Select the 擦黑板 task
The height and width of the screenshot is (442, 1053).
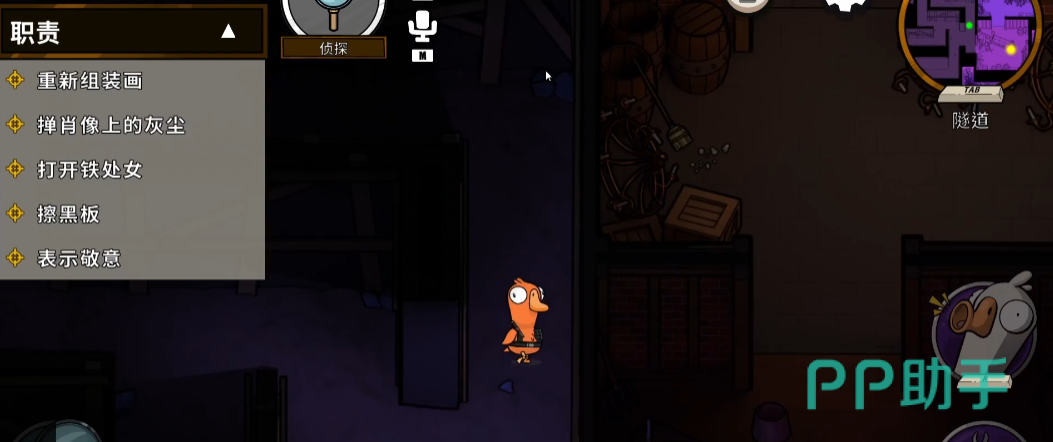pos(68,213)
